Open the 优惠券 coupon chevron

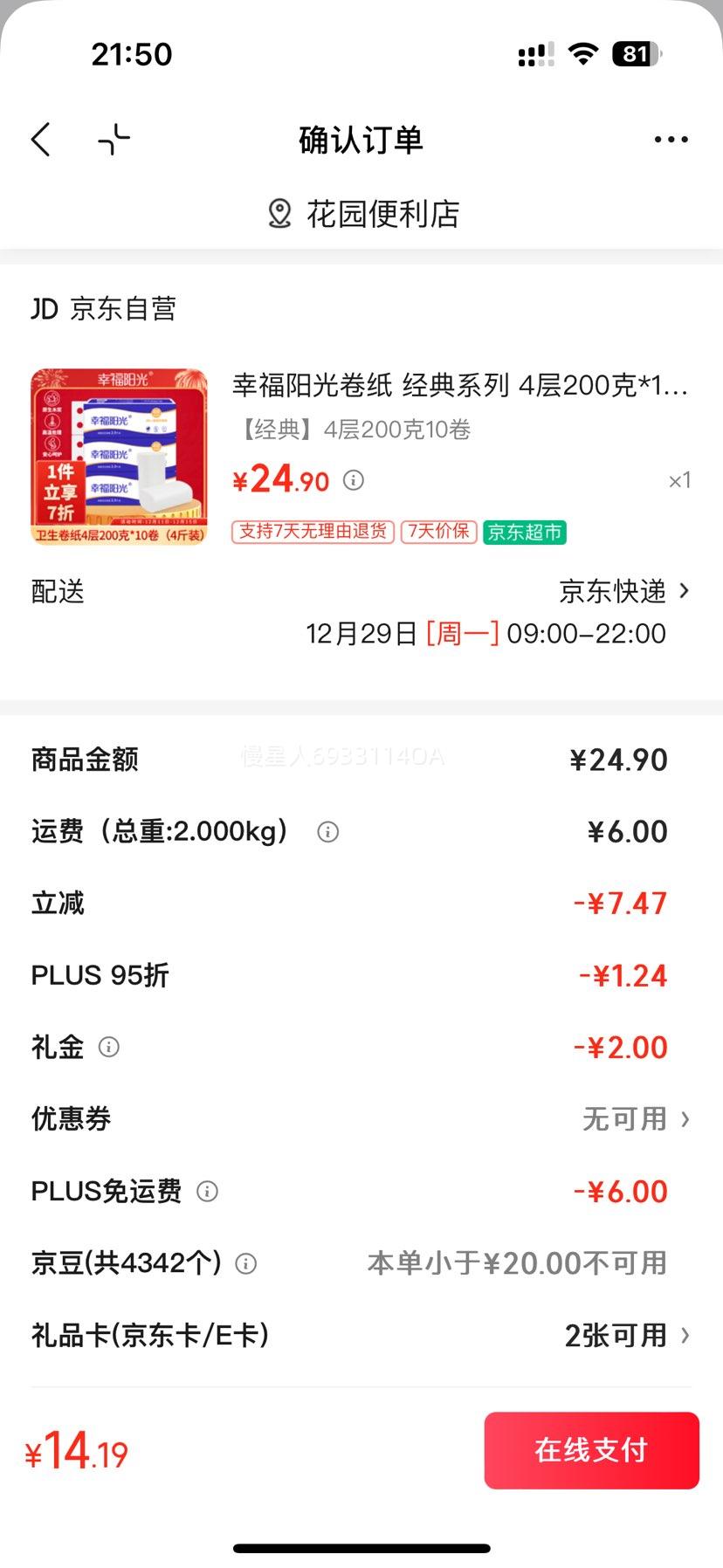(x=685, y=1119)
